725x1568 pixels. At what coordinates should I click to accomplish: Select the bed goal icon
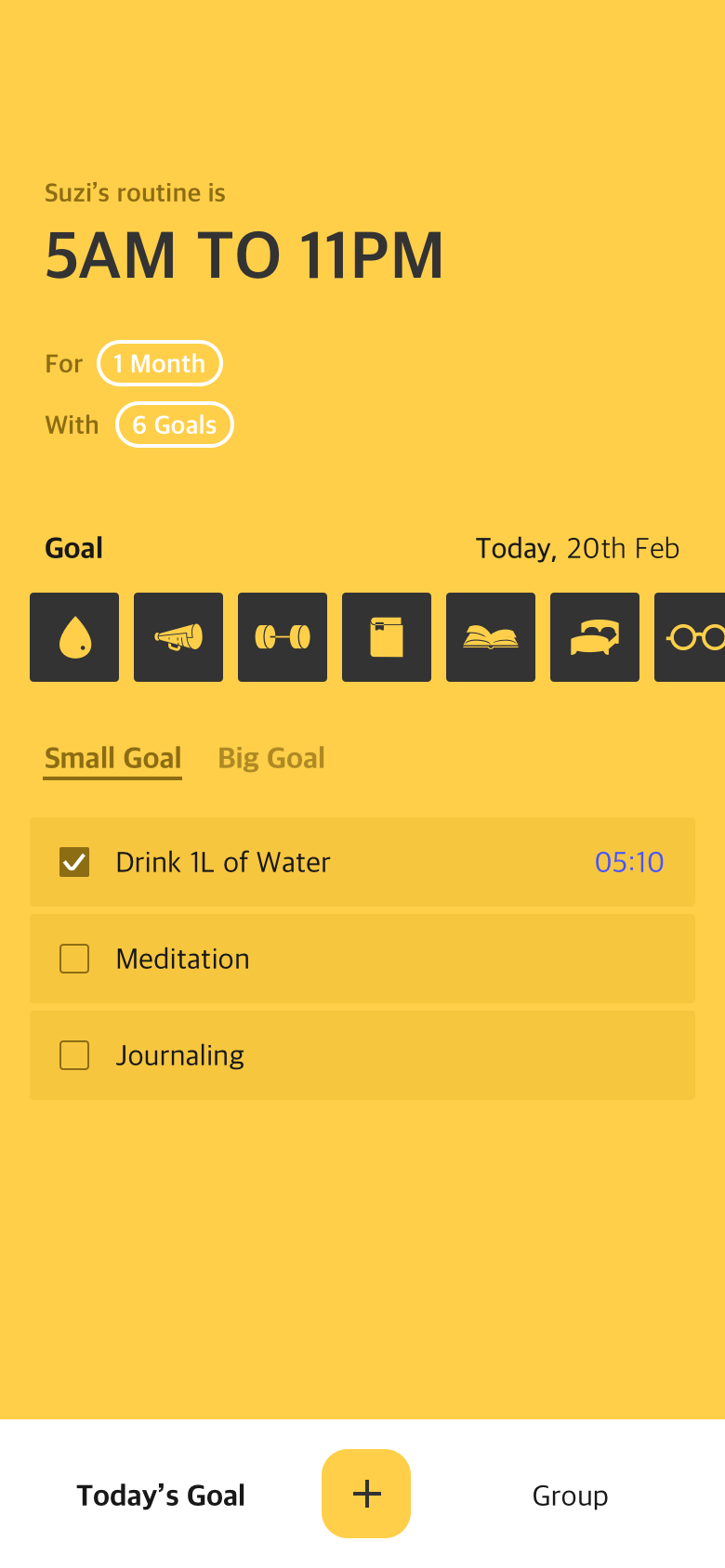click(x=595, y=637)
